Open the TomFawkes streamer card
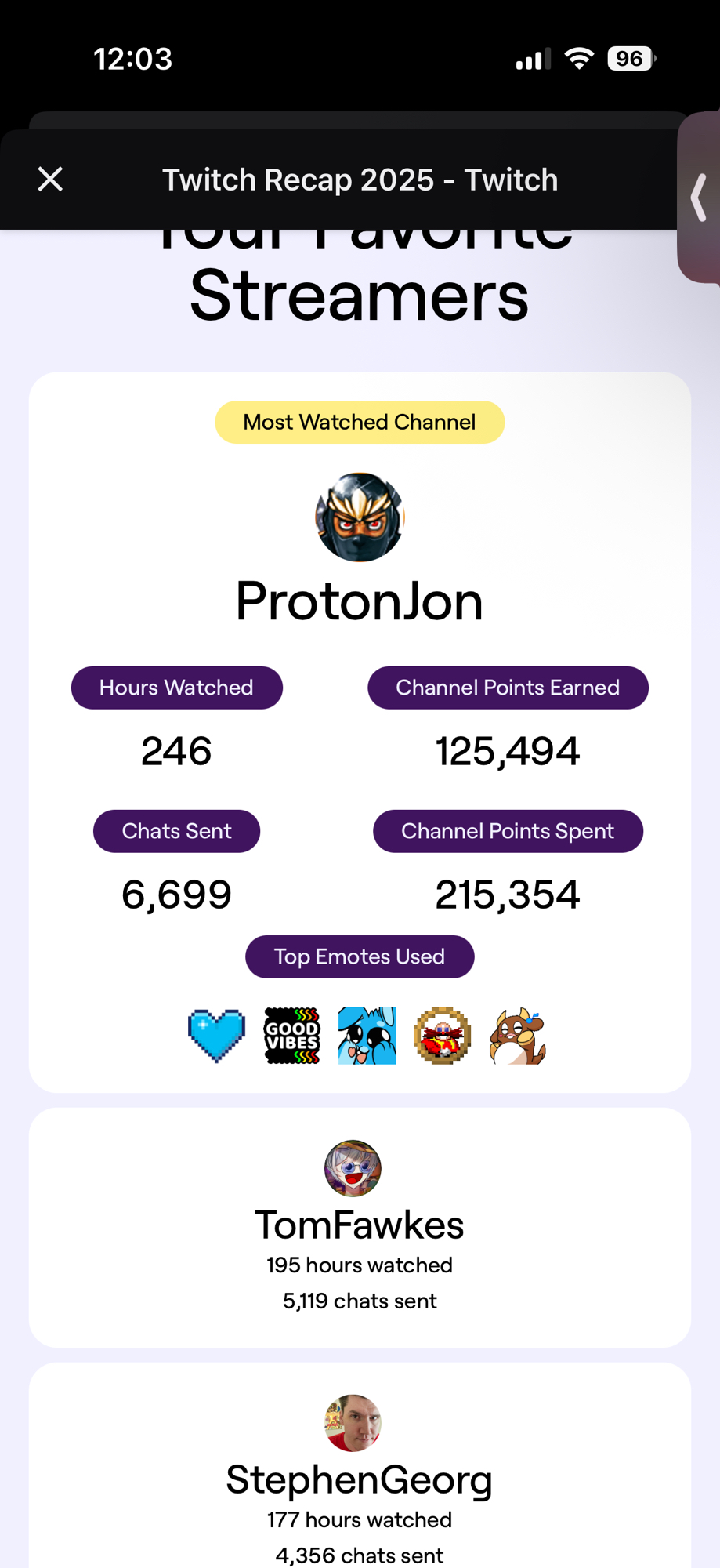The width and height of the screenshot is (720, 1568). [x=360, y=1226]
